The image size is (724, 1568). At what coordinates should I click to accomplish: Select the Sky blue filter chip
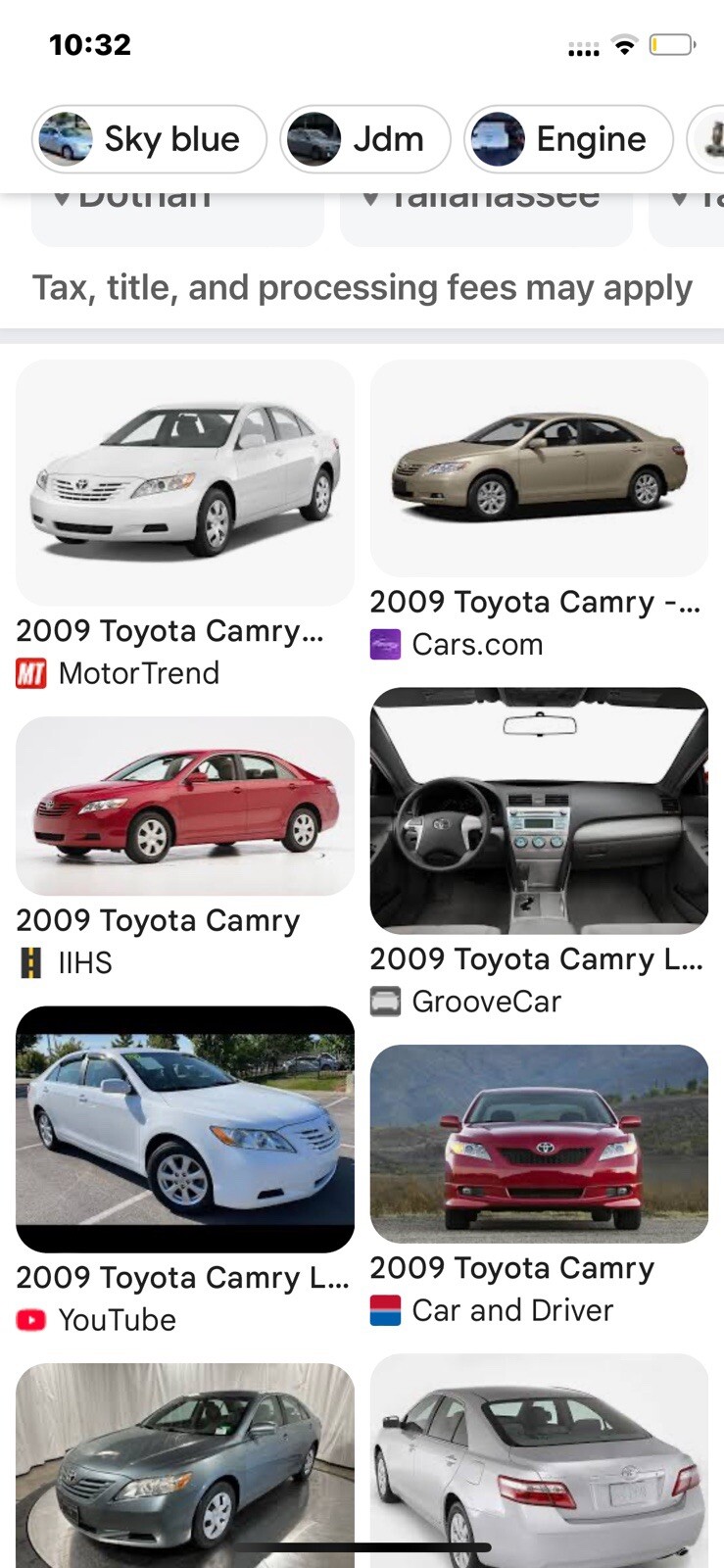(149, 139)
